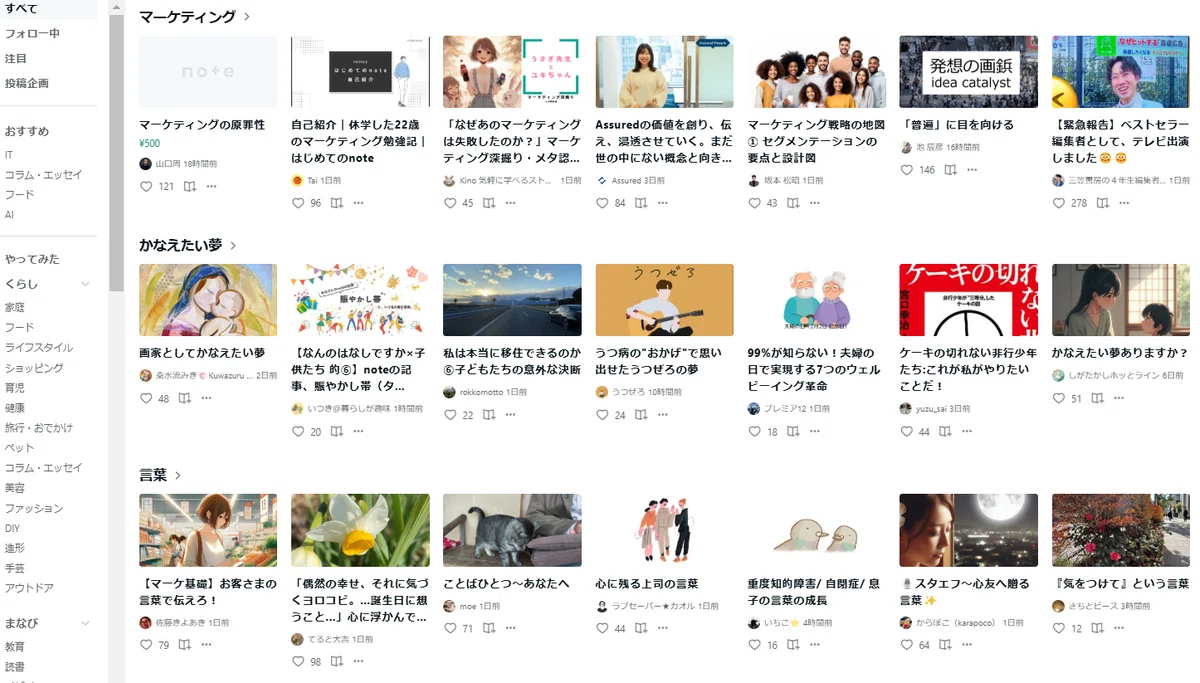Screen dimensions: 1200x683
Task: Open the 発想の画鋲 idea catalyst thumbnail
Action: pyautogui.click(x=968, y=72)
